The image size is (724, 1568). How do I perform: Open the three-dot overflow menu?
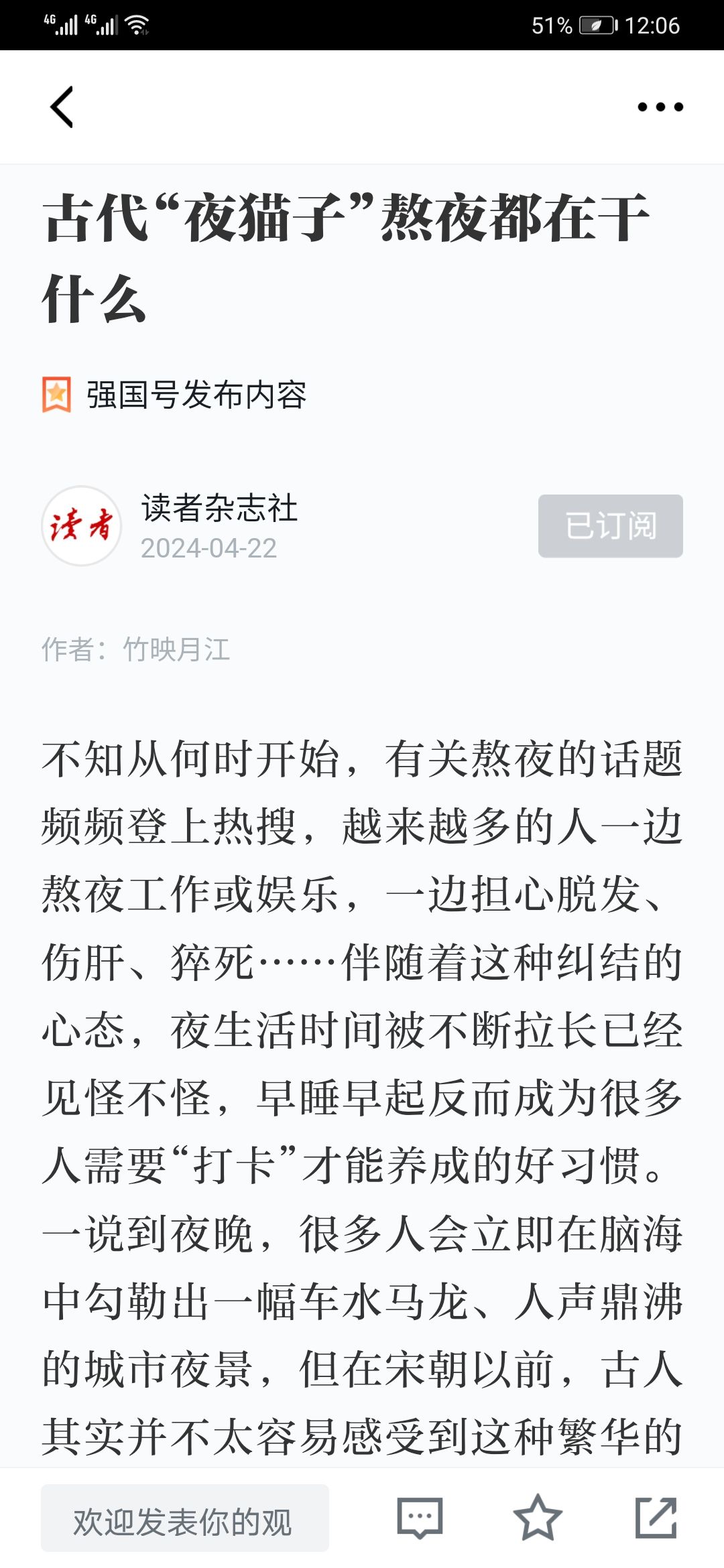[660, 107]
